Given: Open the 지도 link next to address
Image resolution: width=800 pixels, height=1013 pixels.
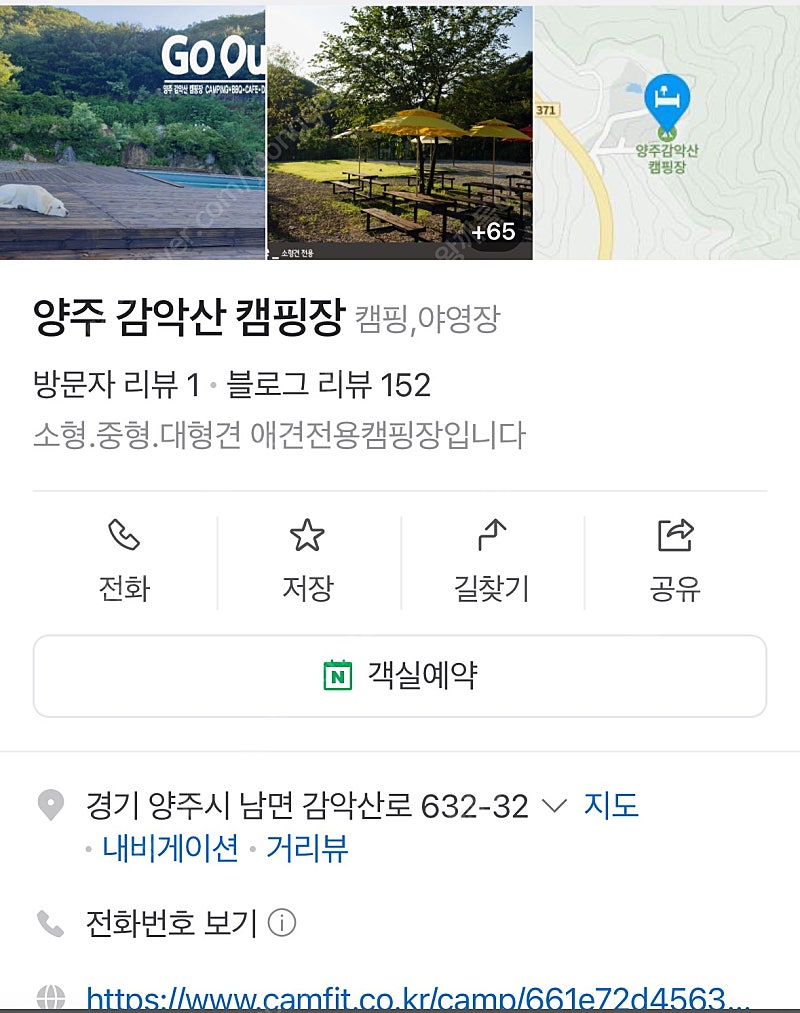Looking at the screenshot, I should tap(611, 805).
